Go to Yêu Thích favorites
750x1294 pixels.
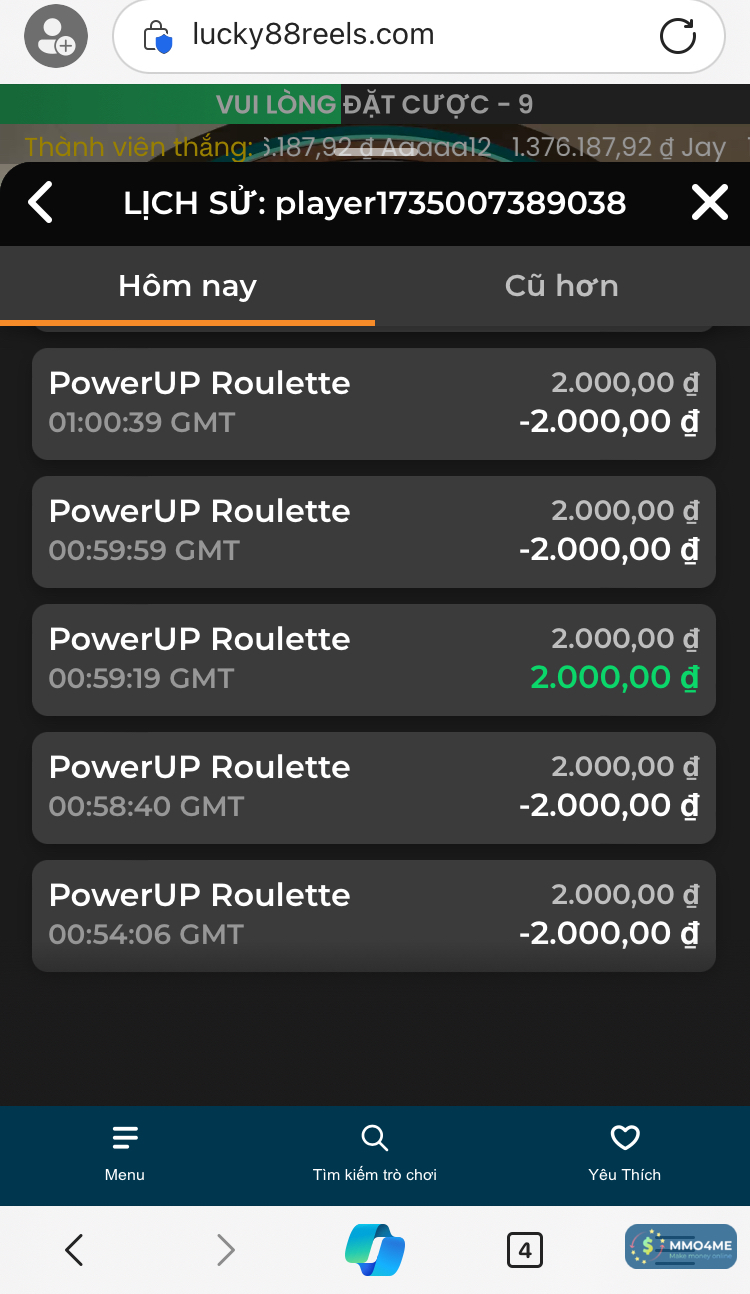point(625,1153)
